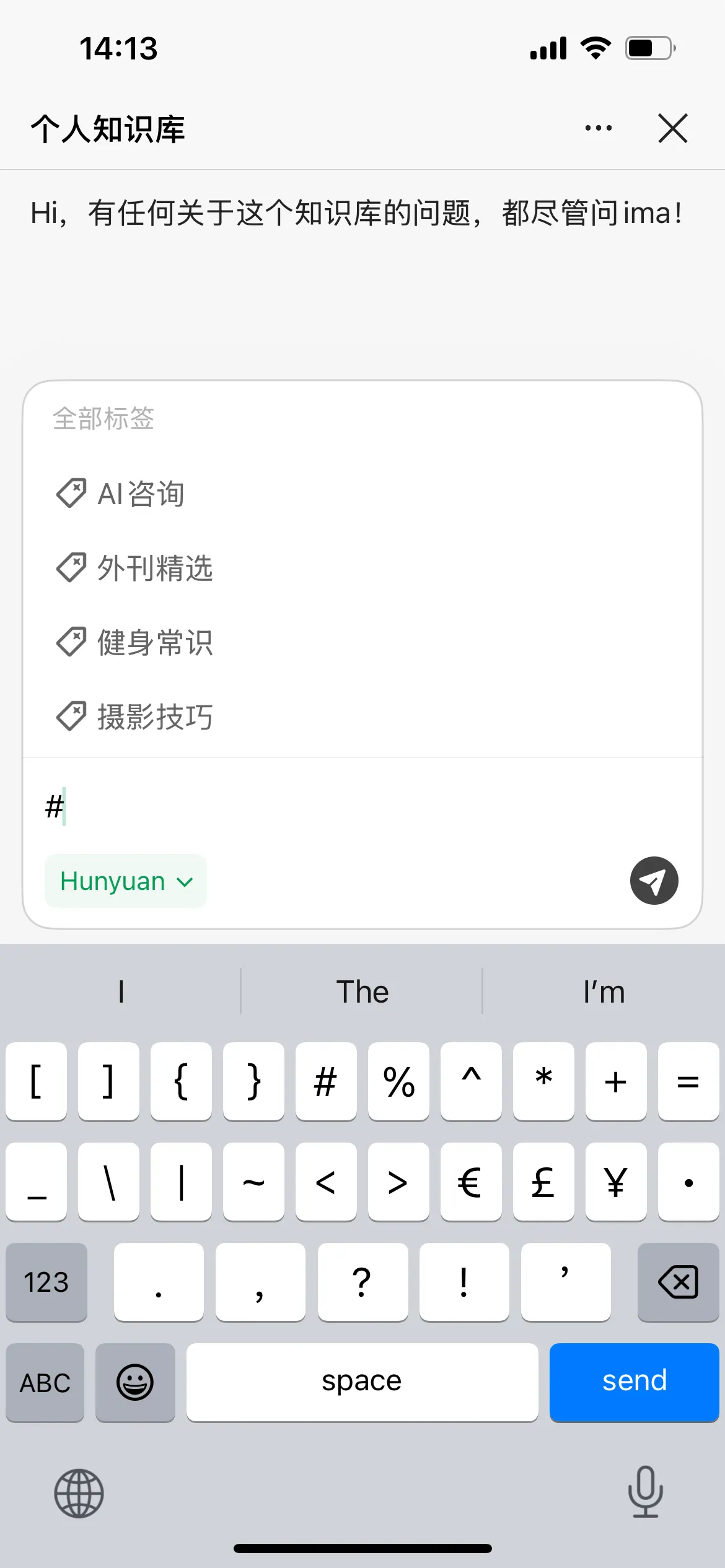Open the emoji keyboard
The width and height of the screenshot is (725, 1568).
coord(135,1382)
